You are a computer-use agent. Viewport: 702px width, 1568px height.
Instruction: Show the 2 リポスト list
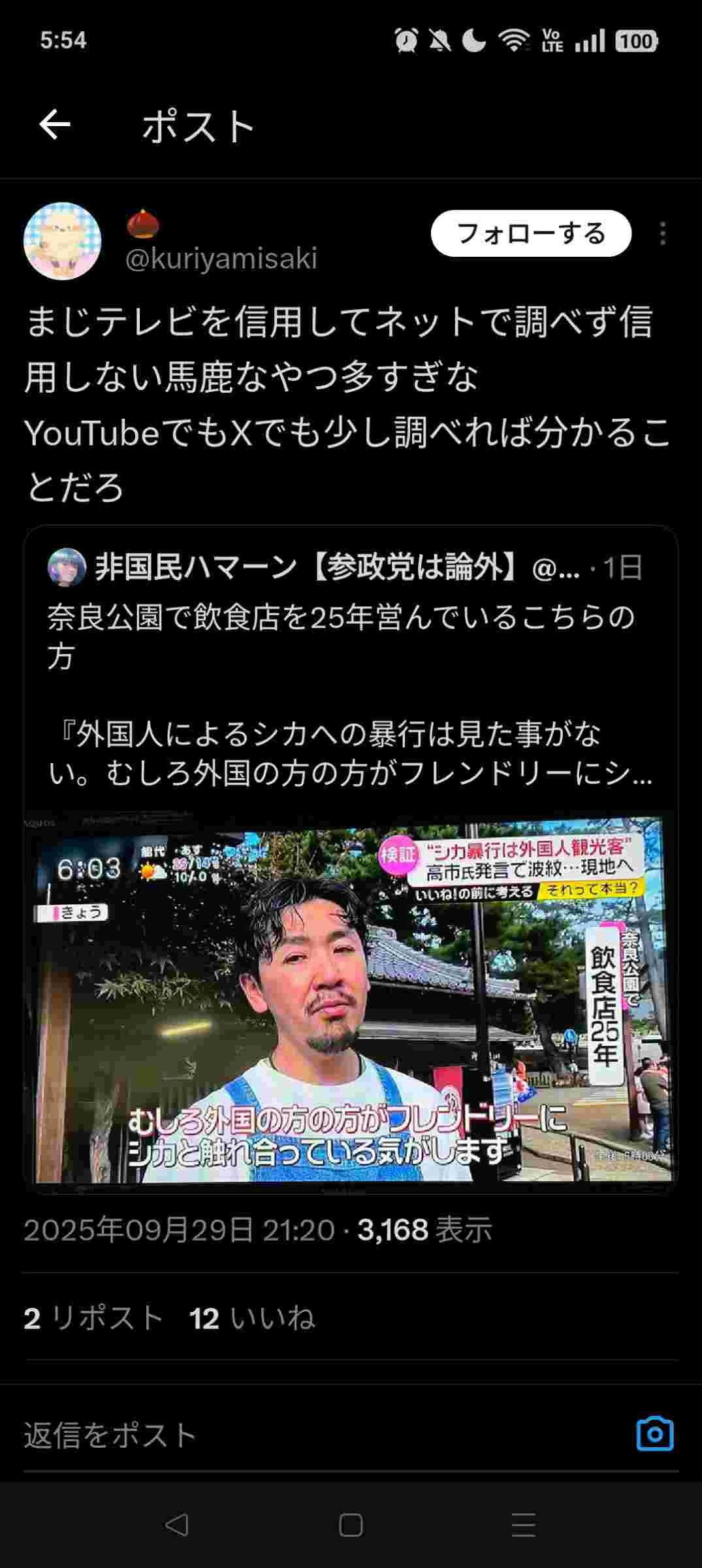(x=93, y=1318)
